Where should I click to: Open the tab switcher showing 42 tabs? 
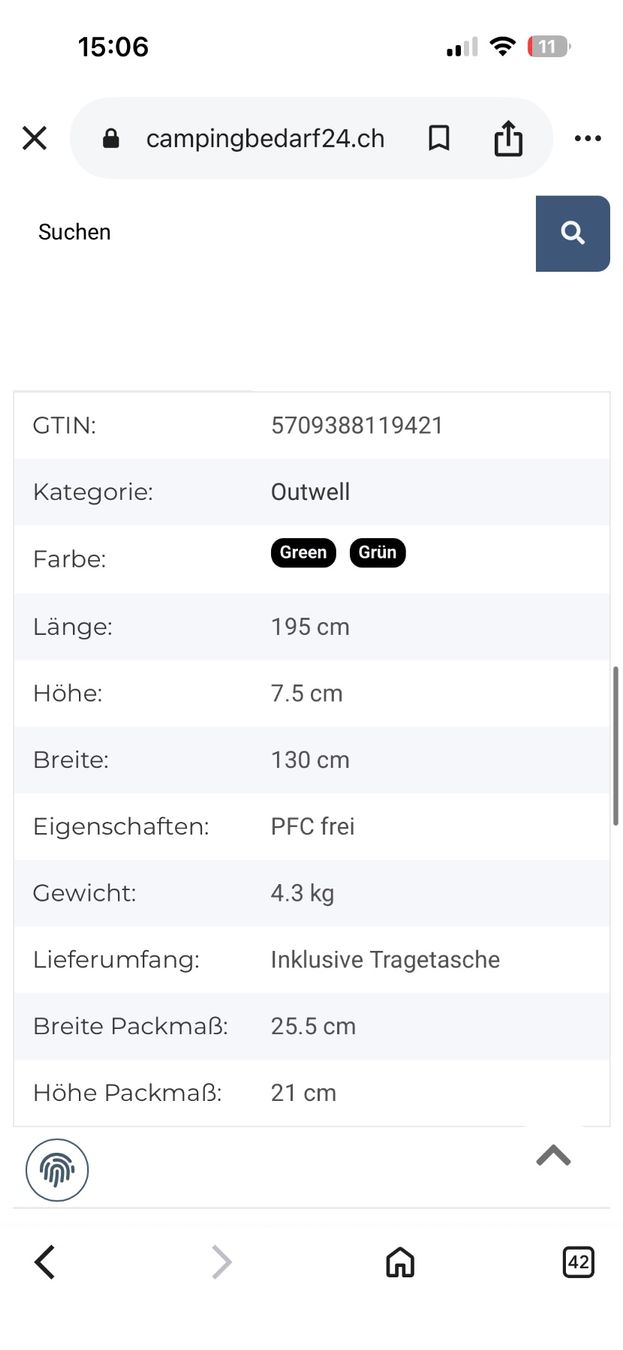pos(578,1262)
